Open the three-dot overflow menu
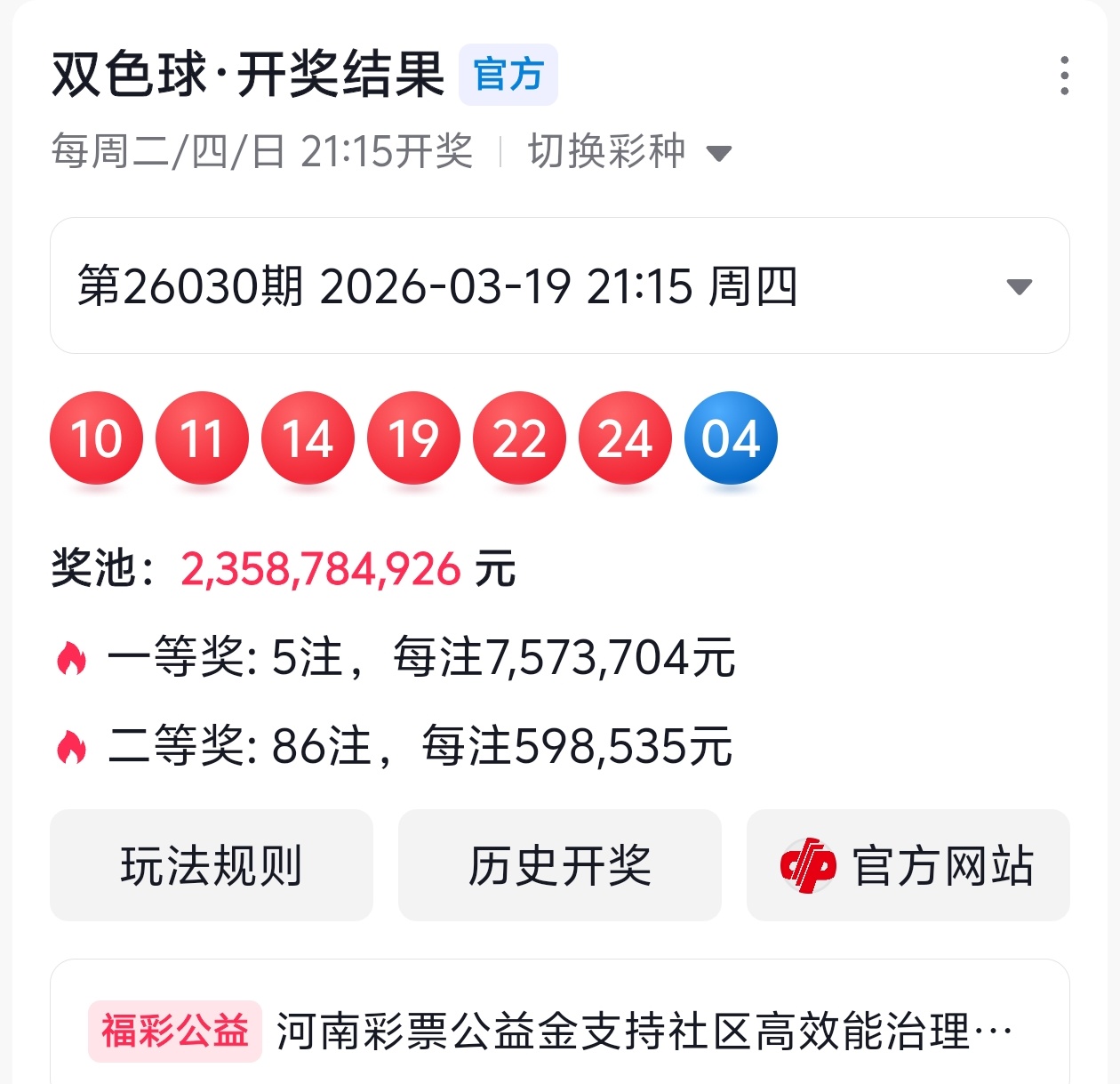The image size is (1120, 1084). coord(1064,76)
